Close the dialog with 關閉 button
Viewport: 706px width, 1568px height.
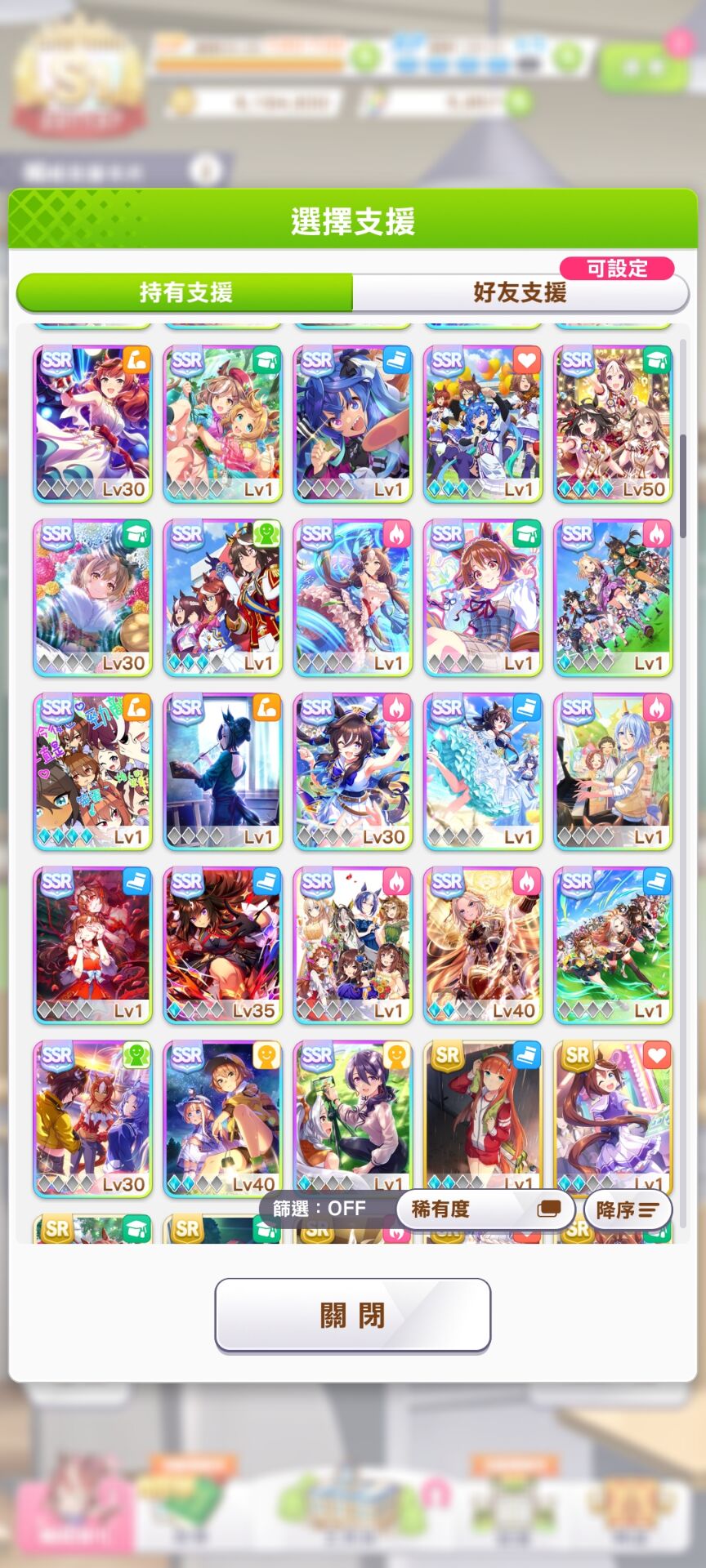(x=352, y=1314)
